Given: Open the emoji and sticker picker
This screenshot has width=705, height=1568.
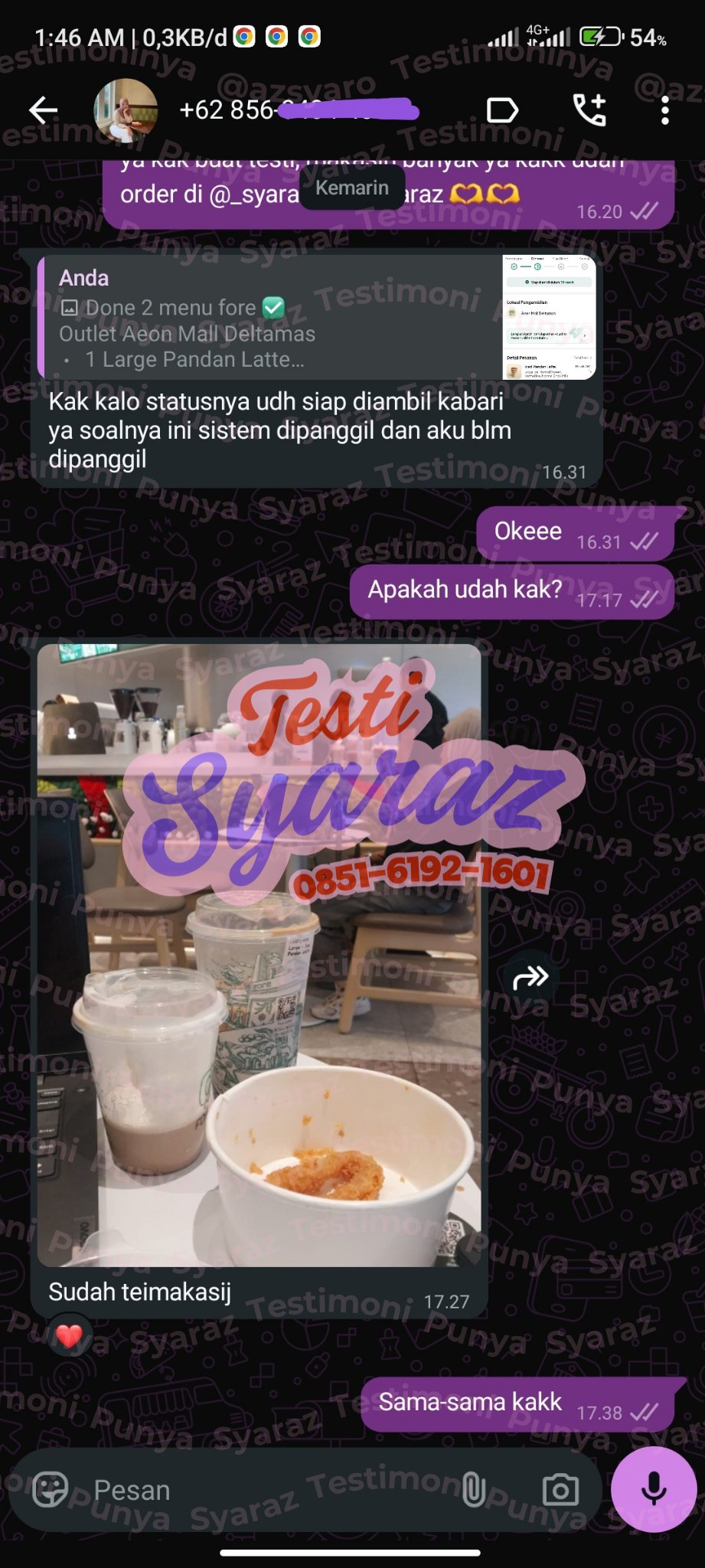Looking at the screenshot, I should pos(51,1489).
